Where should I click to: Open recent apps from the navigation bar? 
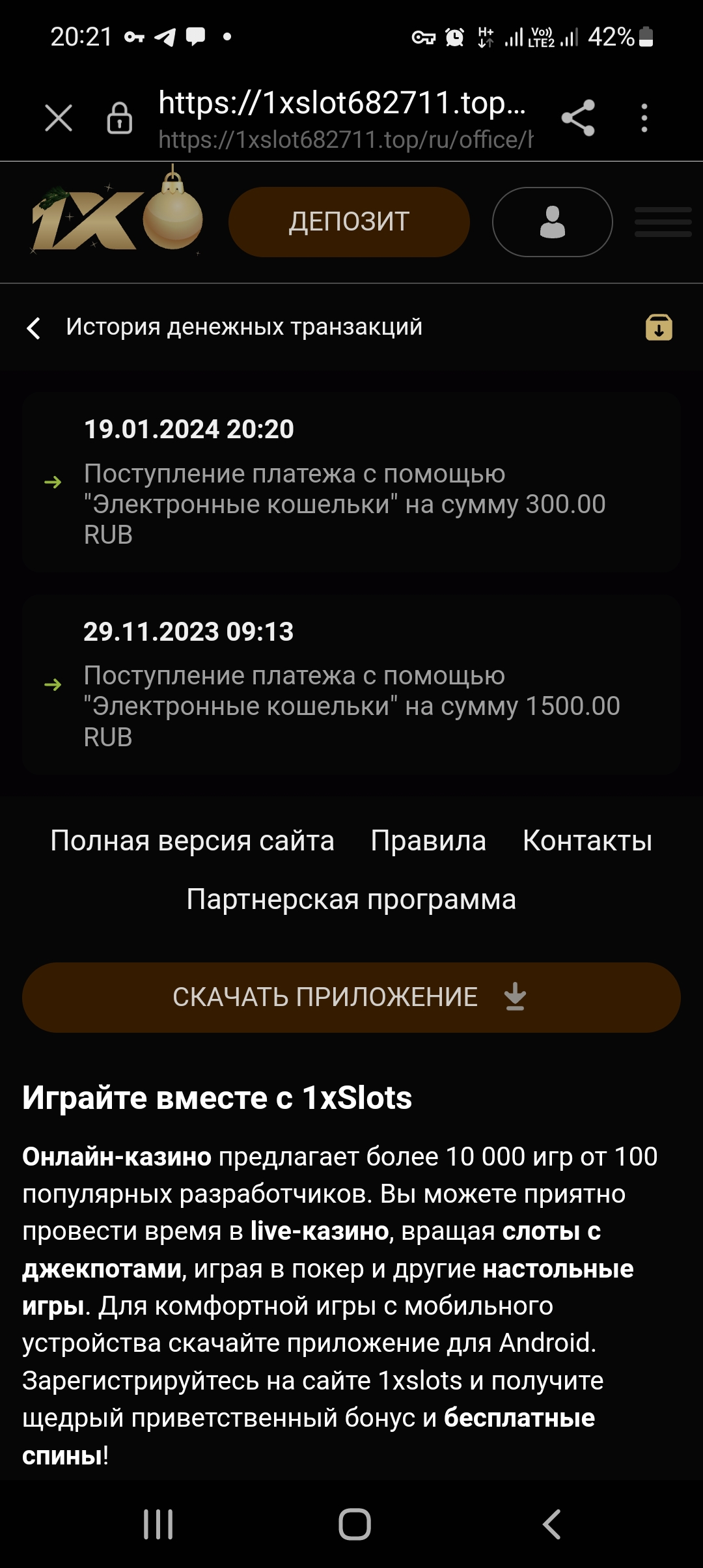(158, 1524)
